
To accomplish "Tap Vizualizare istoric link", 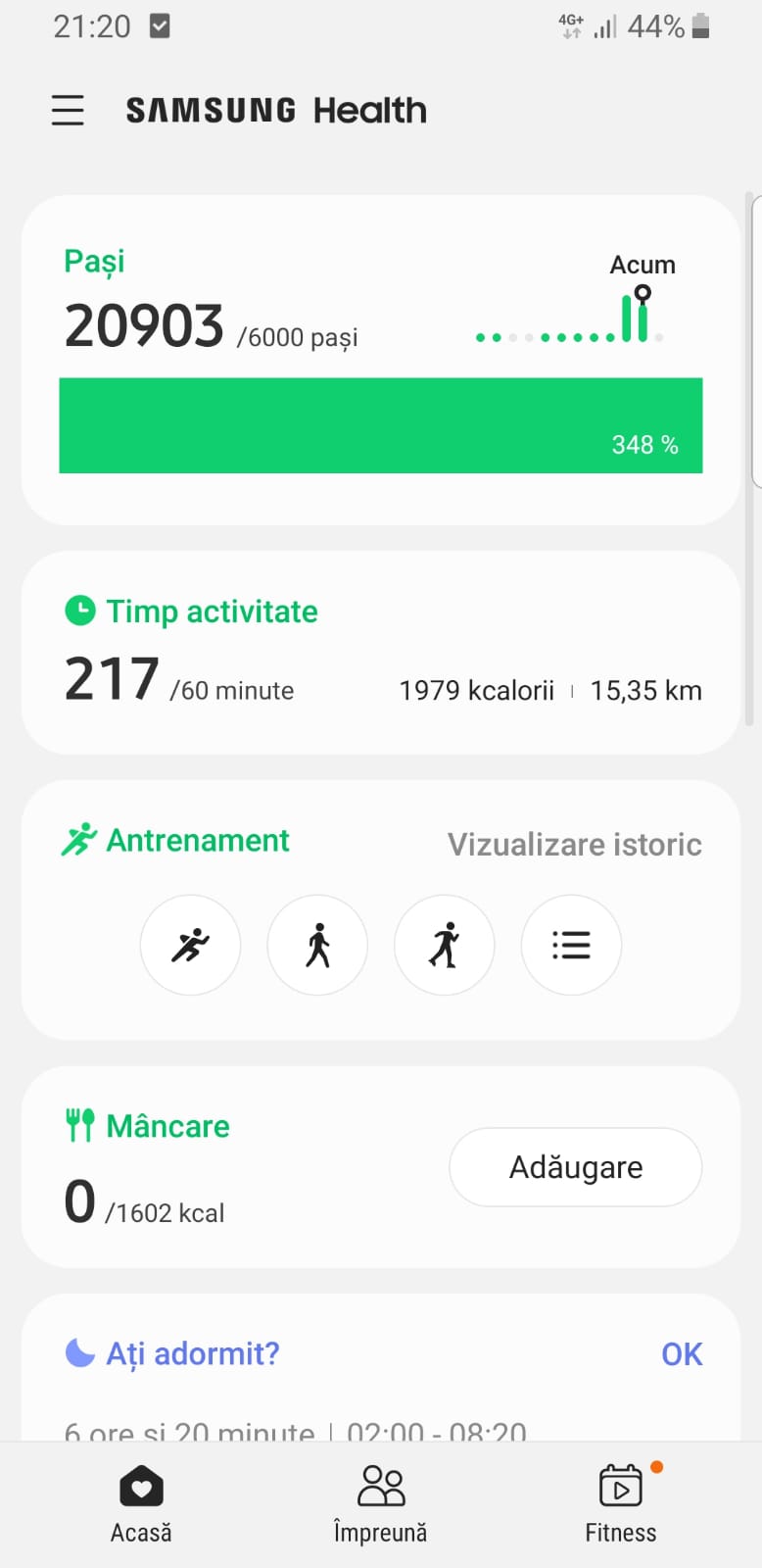I will 574,844.
